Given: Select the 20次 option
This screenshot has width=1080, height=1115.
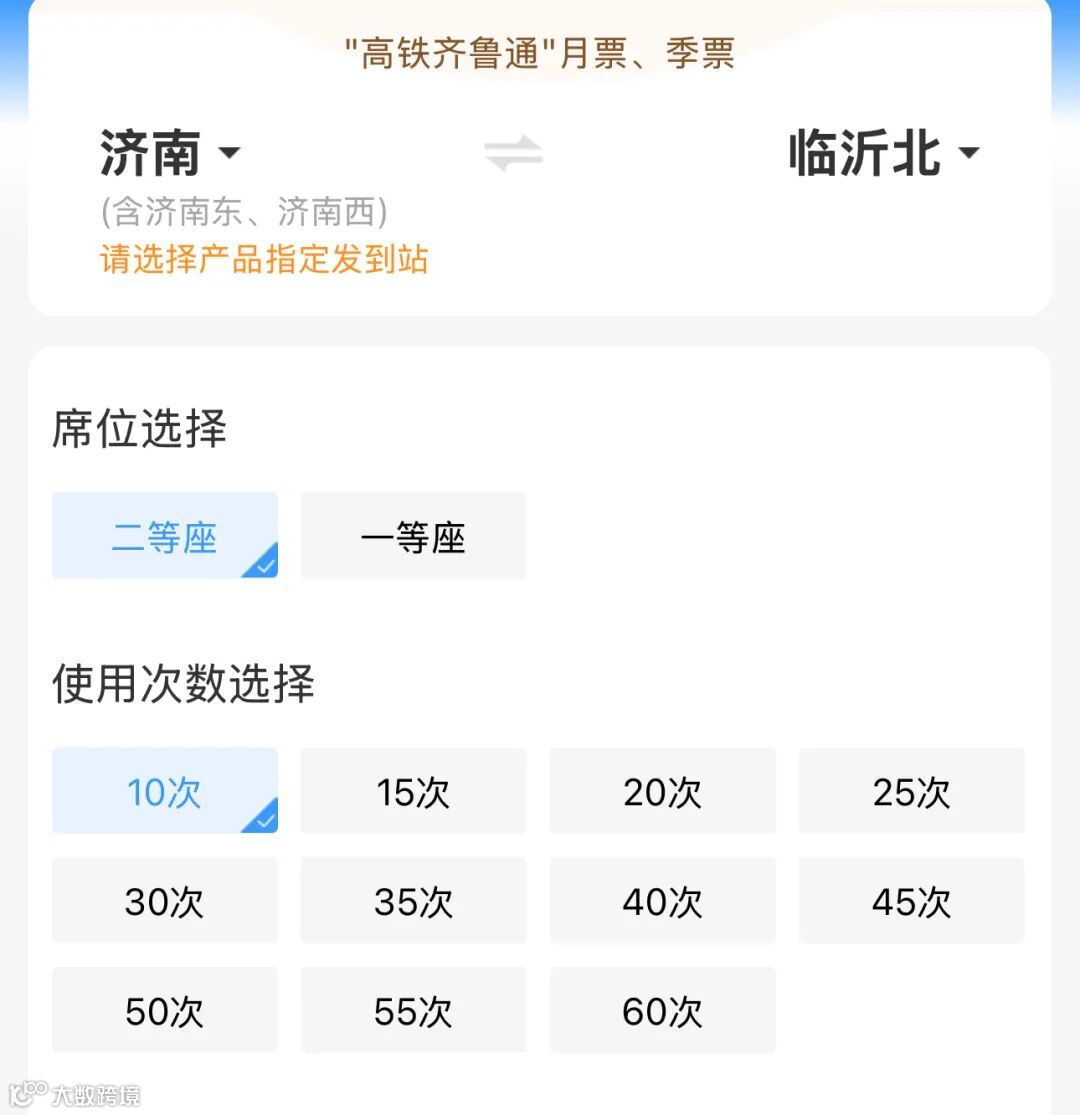Looking at the screenshot, I should [x=662, y=791].
